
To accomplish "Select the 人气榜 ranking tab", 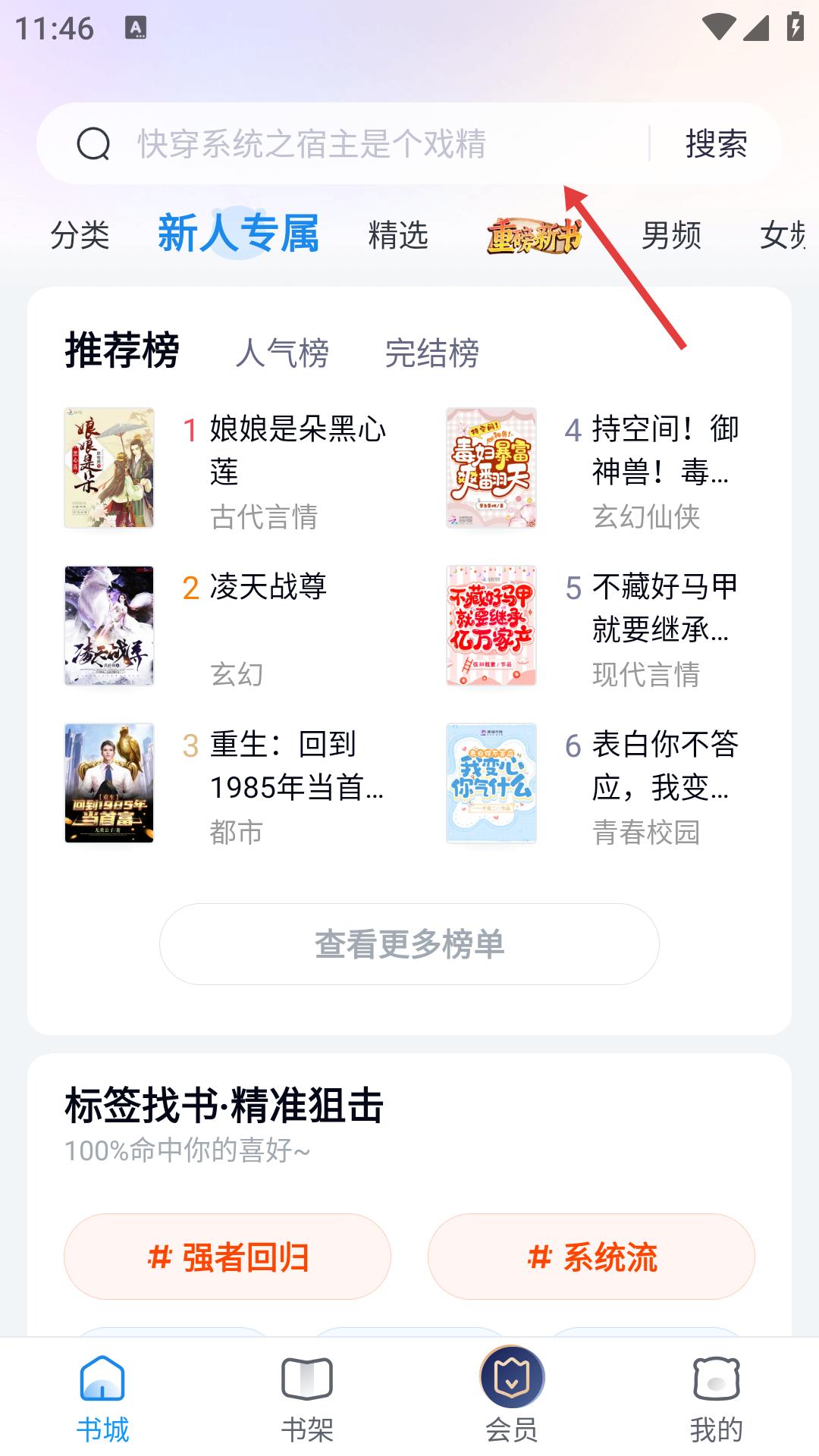I will click(x=282, y=353).
